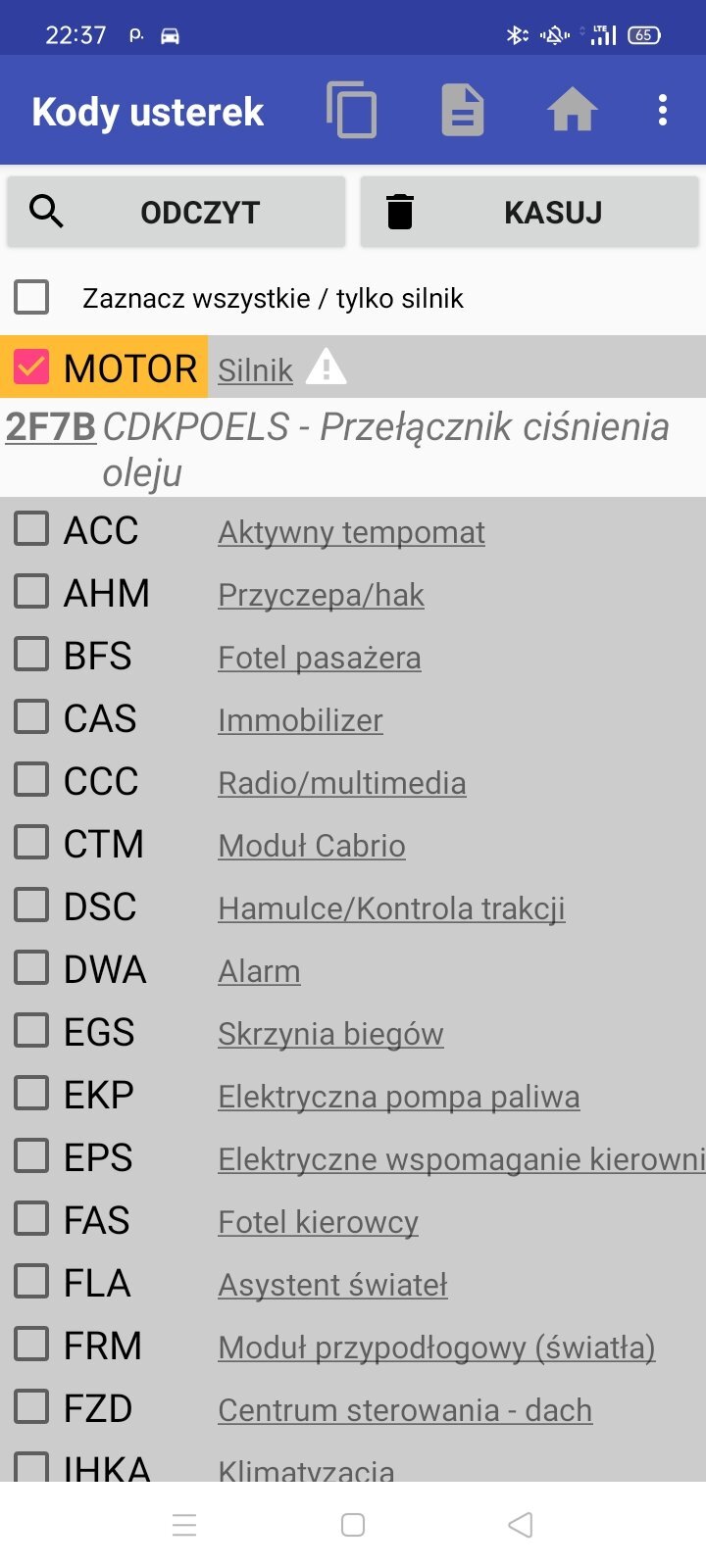Check the Zaznacz wszystkie checkbox
The width and height of the screenshot is (706, 1568).
[31, 296]
